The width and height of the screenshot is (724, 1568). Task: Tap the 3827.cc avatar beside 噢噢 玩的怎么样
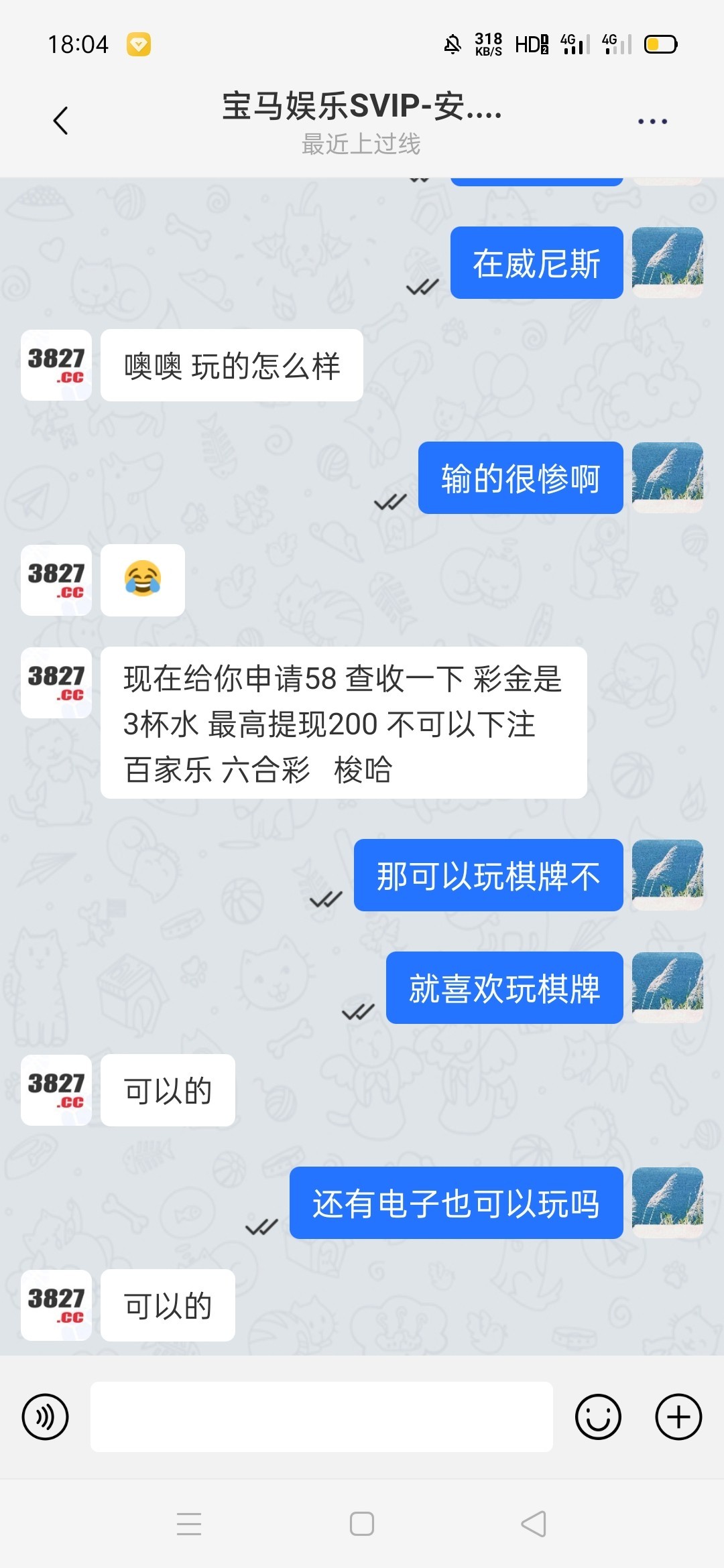click(x=56, y=365)
